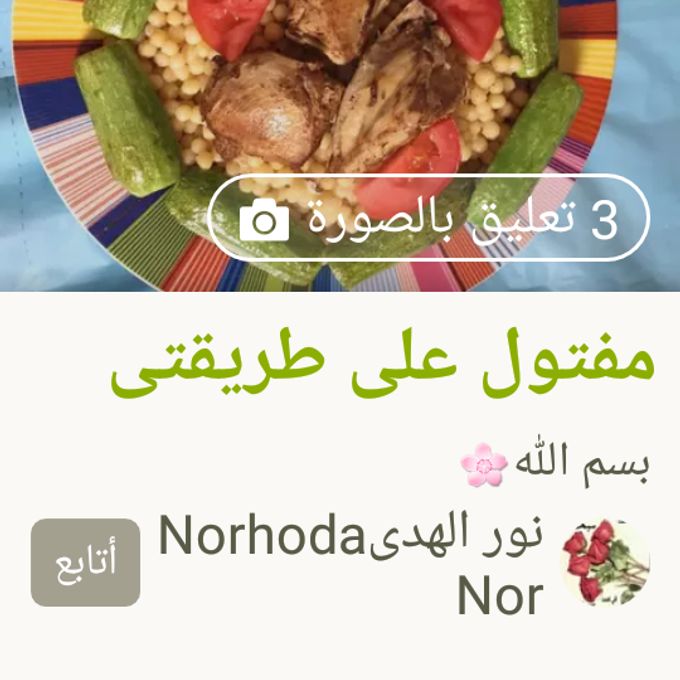The image size is (680, 680).
Task: Open the 3 photo comments button
Action: [429, 218]
